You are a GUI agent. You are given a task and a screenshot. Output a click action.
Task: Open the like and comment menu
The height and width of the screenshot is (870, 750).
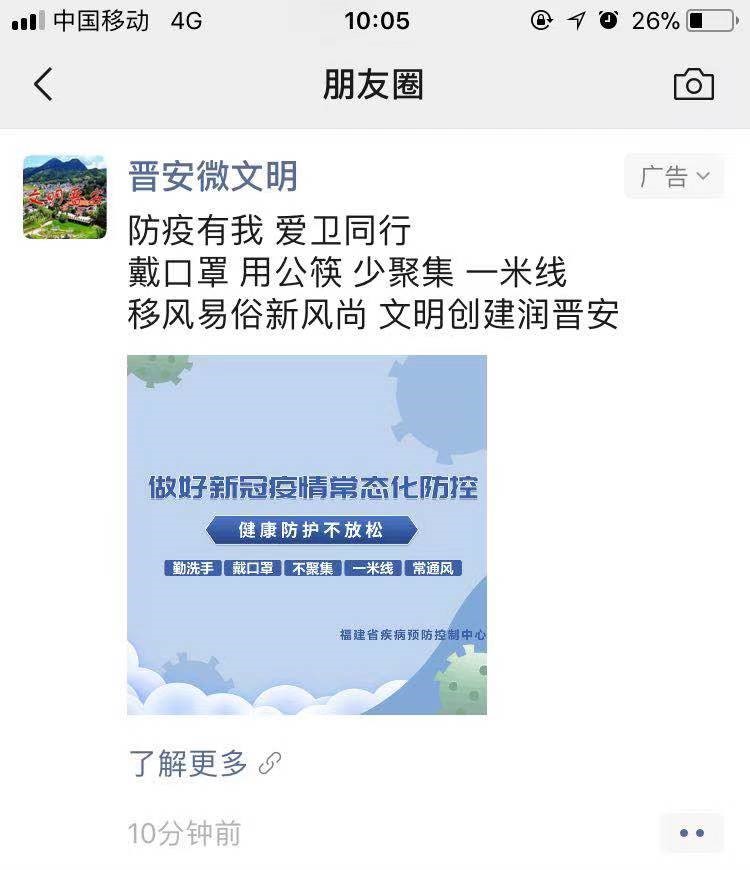691,832
